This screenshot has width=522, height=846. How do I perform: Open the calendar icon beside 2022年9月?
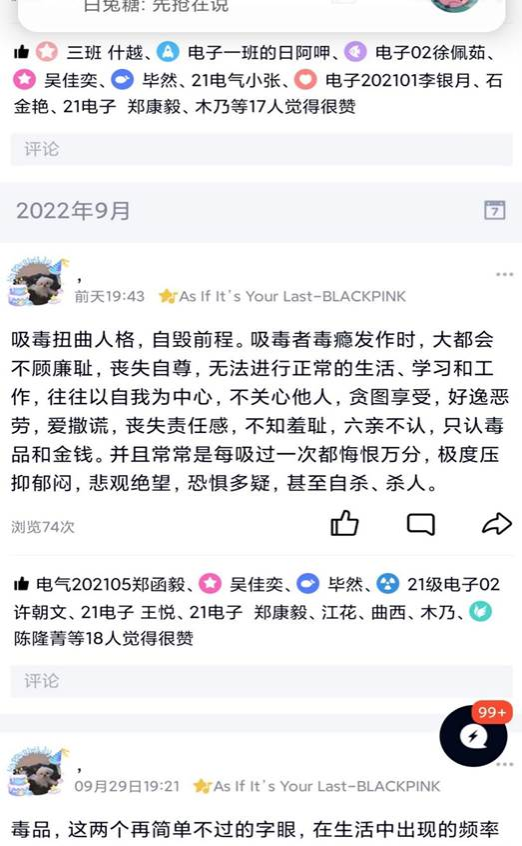(494, 210)
